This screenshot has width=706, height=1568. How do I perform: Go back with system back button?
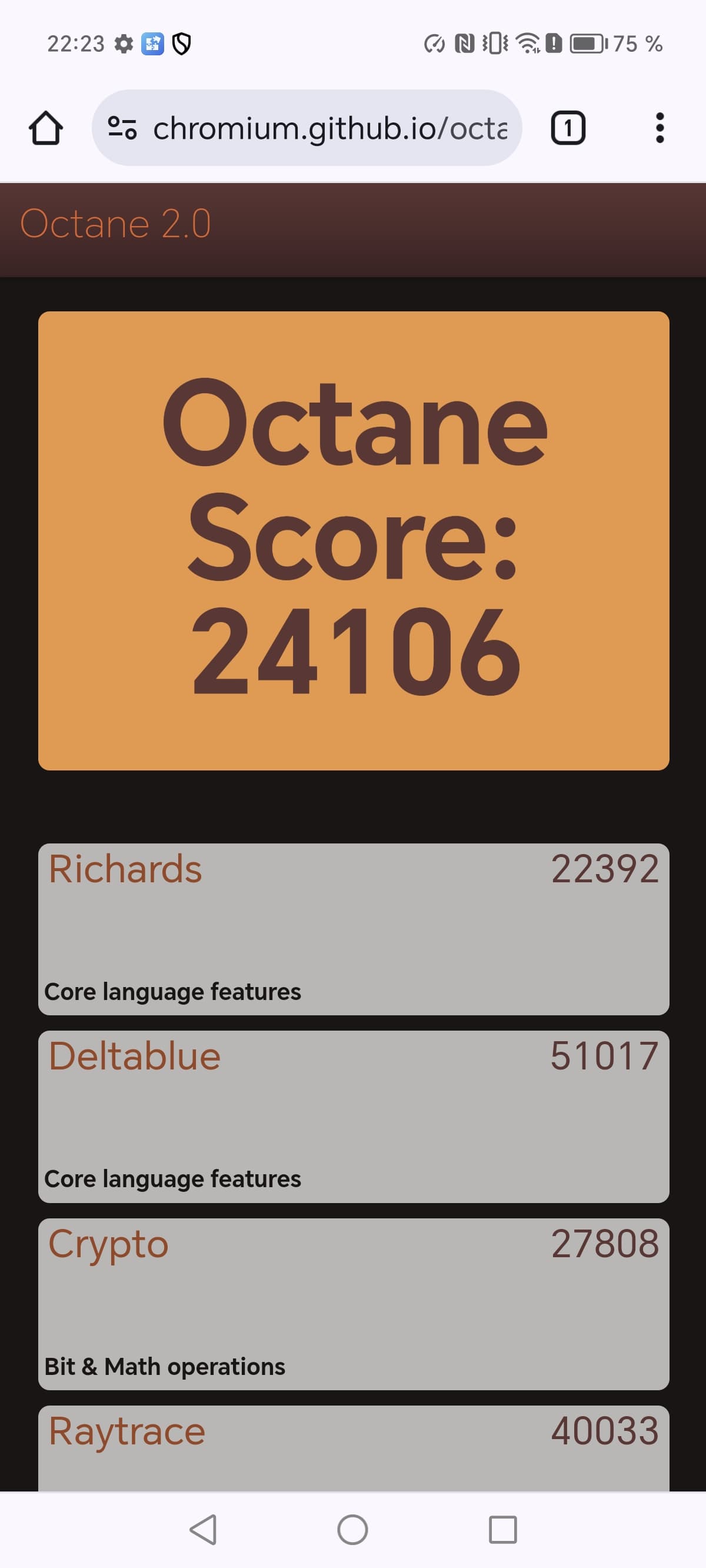(x=202, y=1529)
